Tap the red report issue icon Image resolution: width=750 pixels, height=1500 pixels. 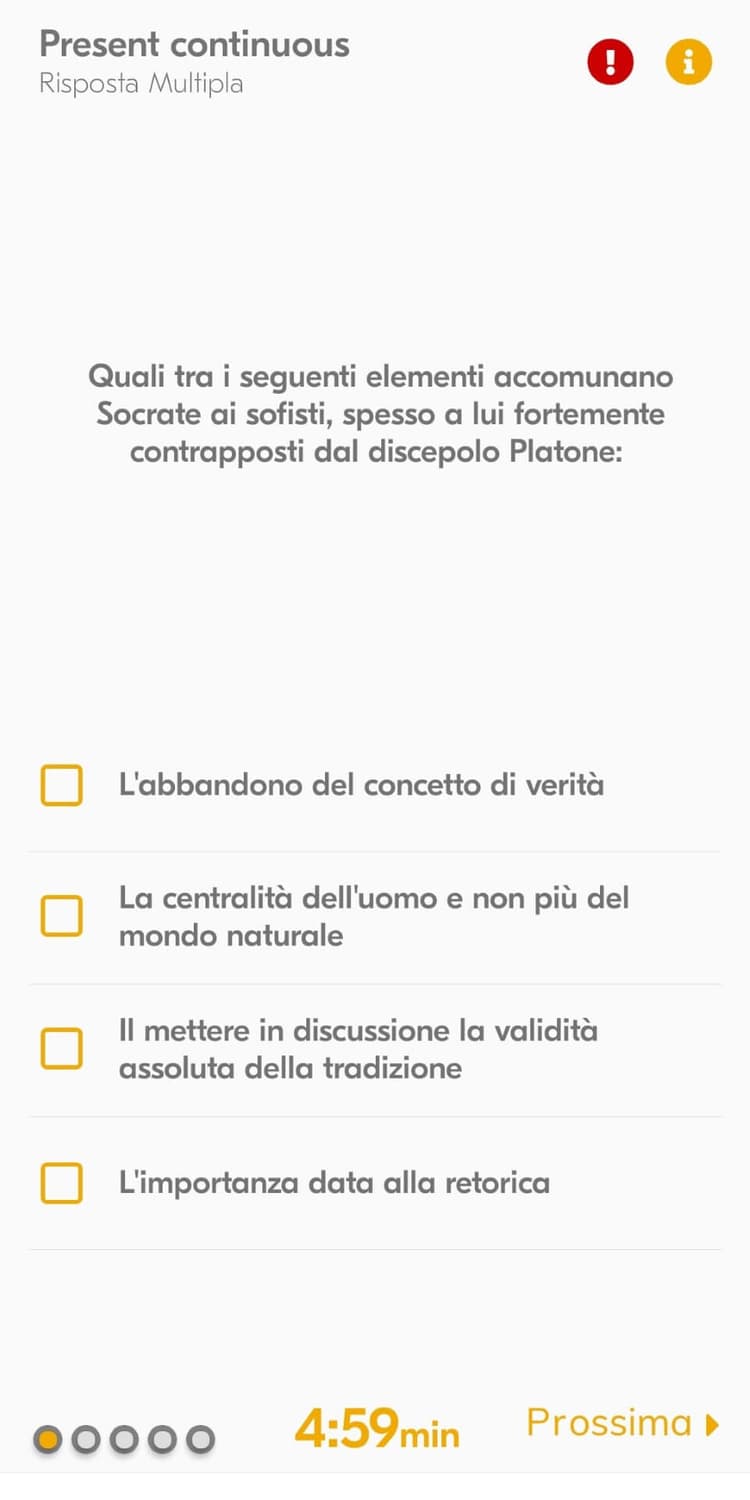click(610, 62)
